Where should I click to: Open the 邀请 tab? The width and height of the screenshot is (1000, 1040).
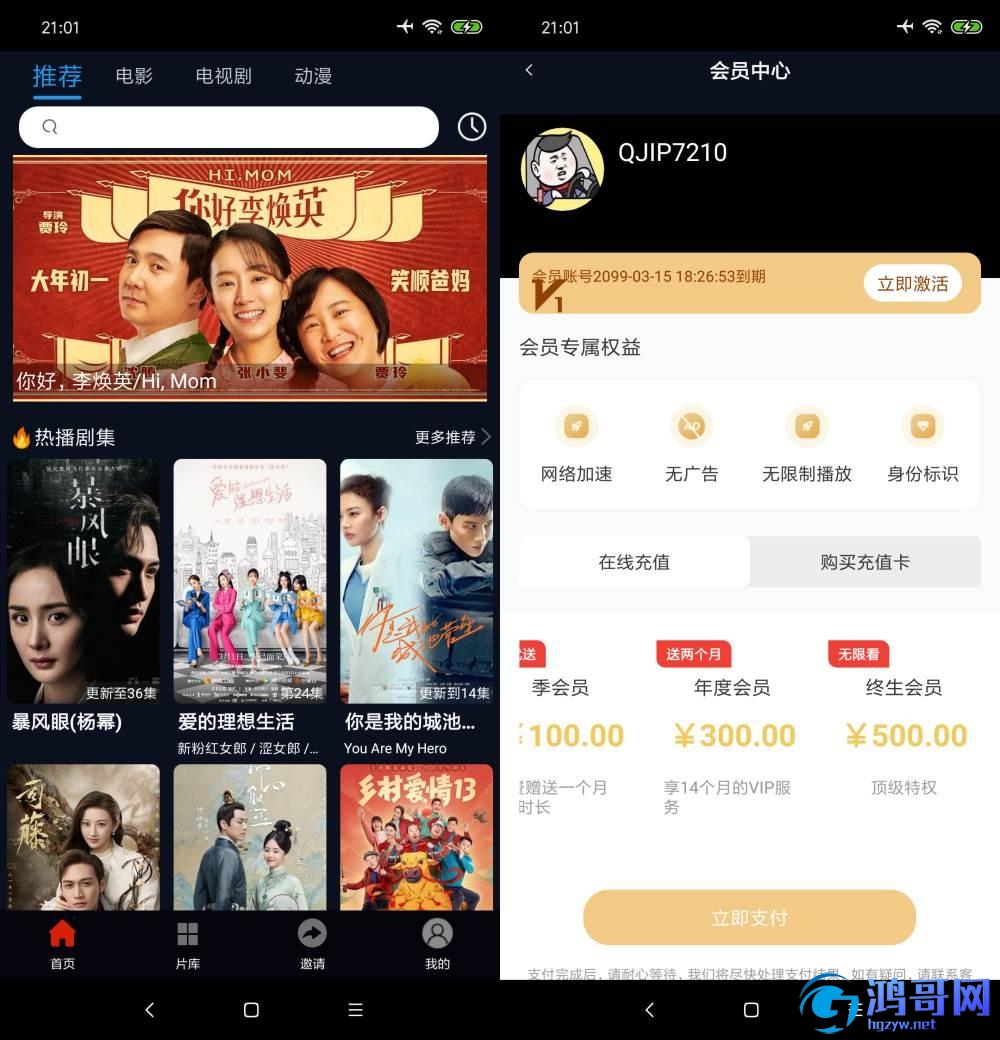click(x=312, y=945)
